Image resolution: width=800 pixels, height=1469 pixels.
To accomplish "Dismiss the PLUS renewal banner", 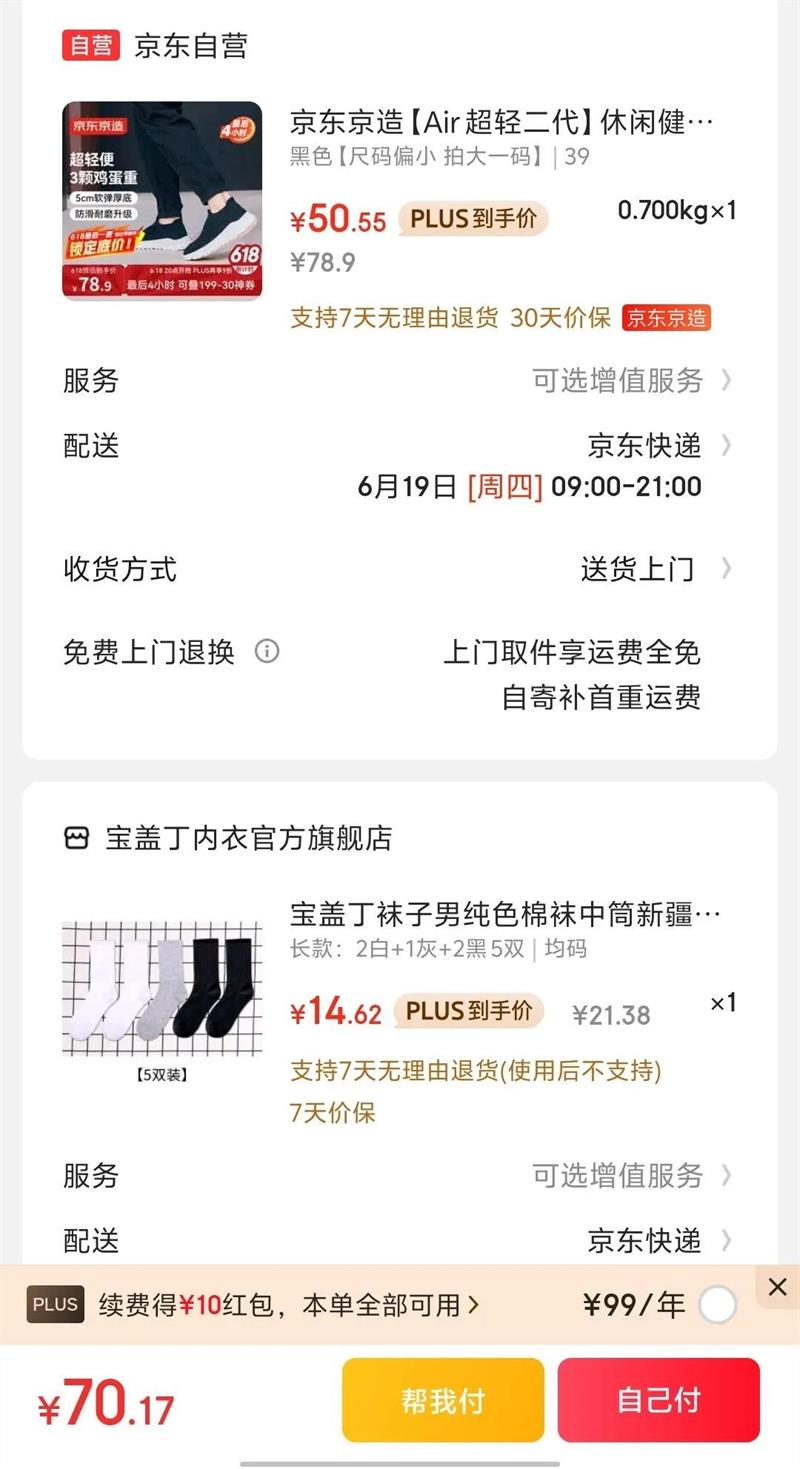I will pos(777,1287).
